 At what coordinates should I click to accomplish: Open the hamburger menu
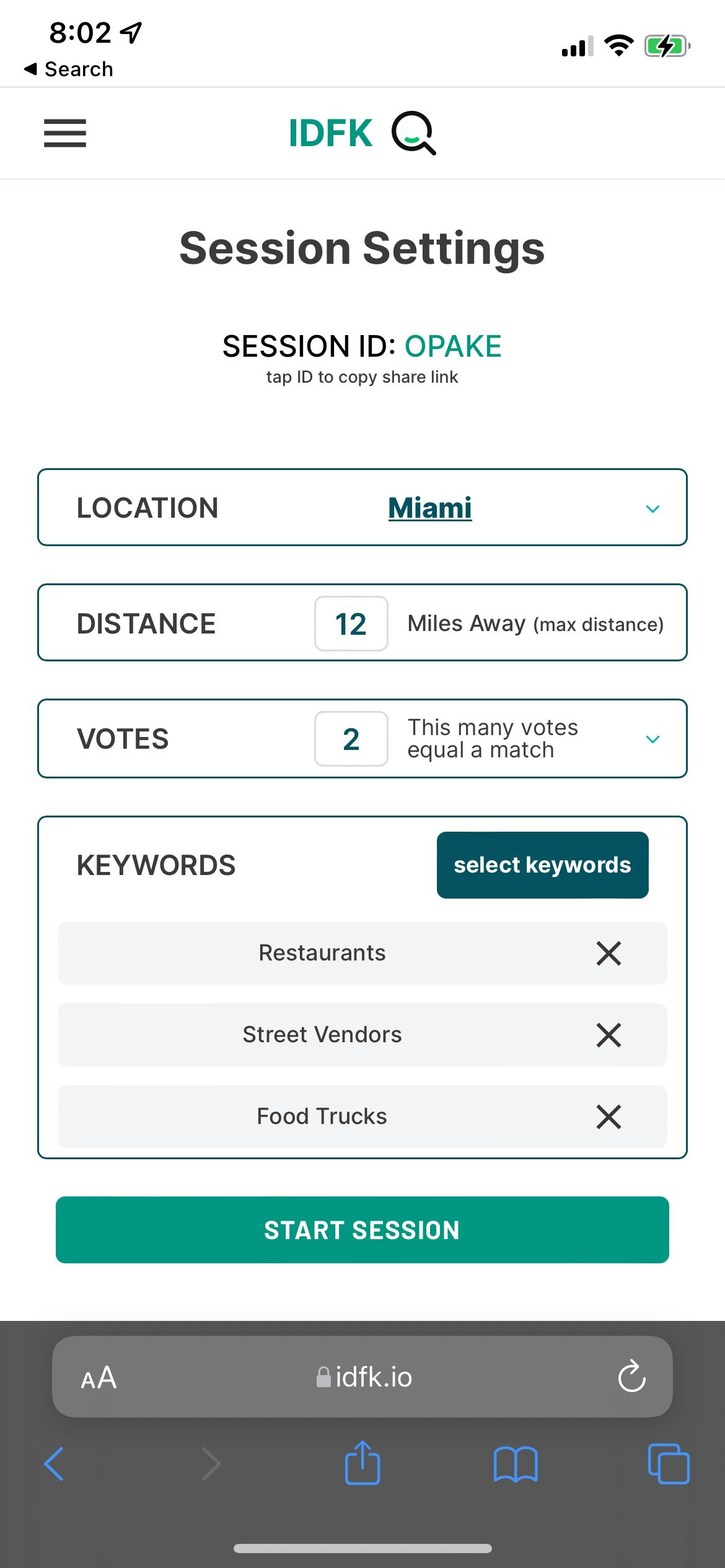(65, 133)
